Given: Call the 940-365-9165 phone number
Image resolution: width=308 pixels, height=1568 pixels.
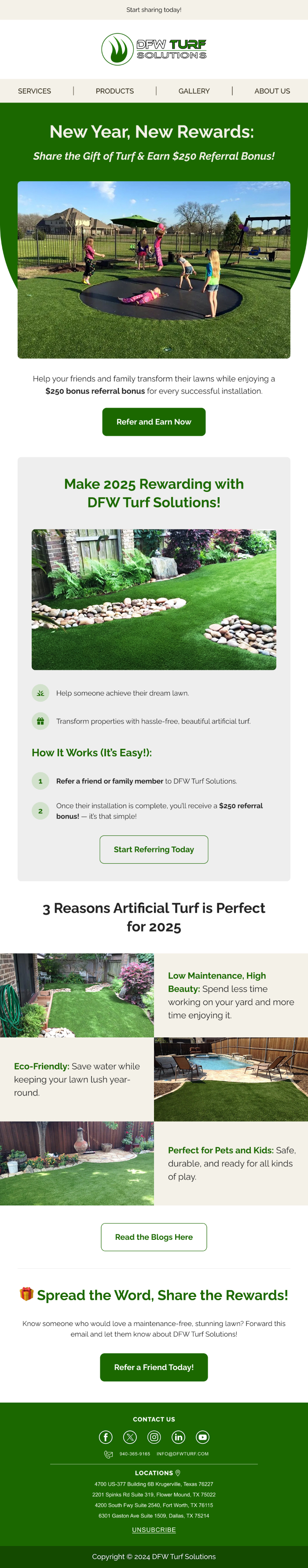Looking at the screenshot, I should click(134, 1454).
